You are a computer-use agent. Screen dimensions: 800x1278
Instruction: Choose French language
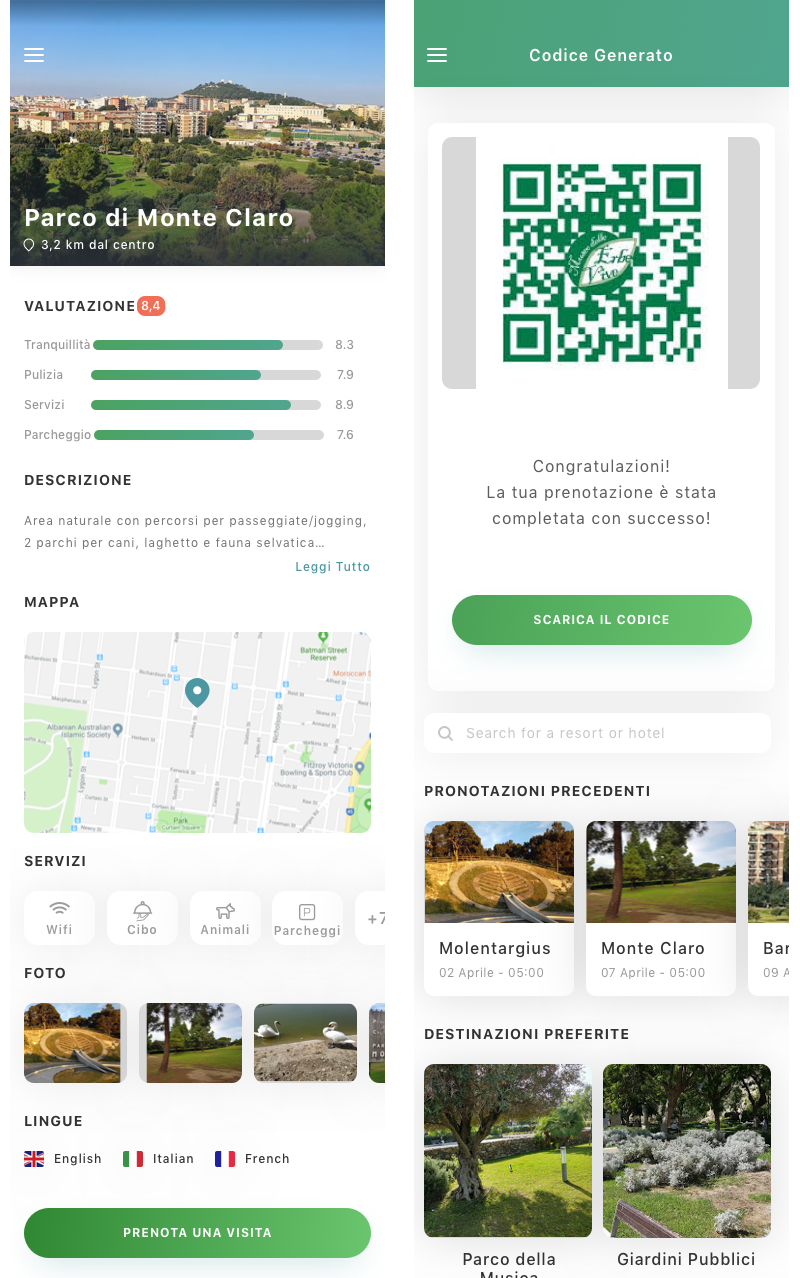pyautogui.click(x=252, y=1159)
